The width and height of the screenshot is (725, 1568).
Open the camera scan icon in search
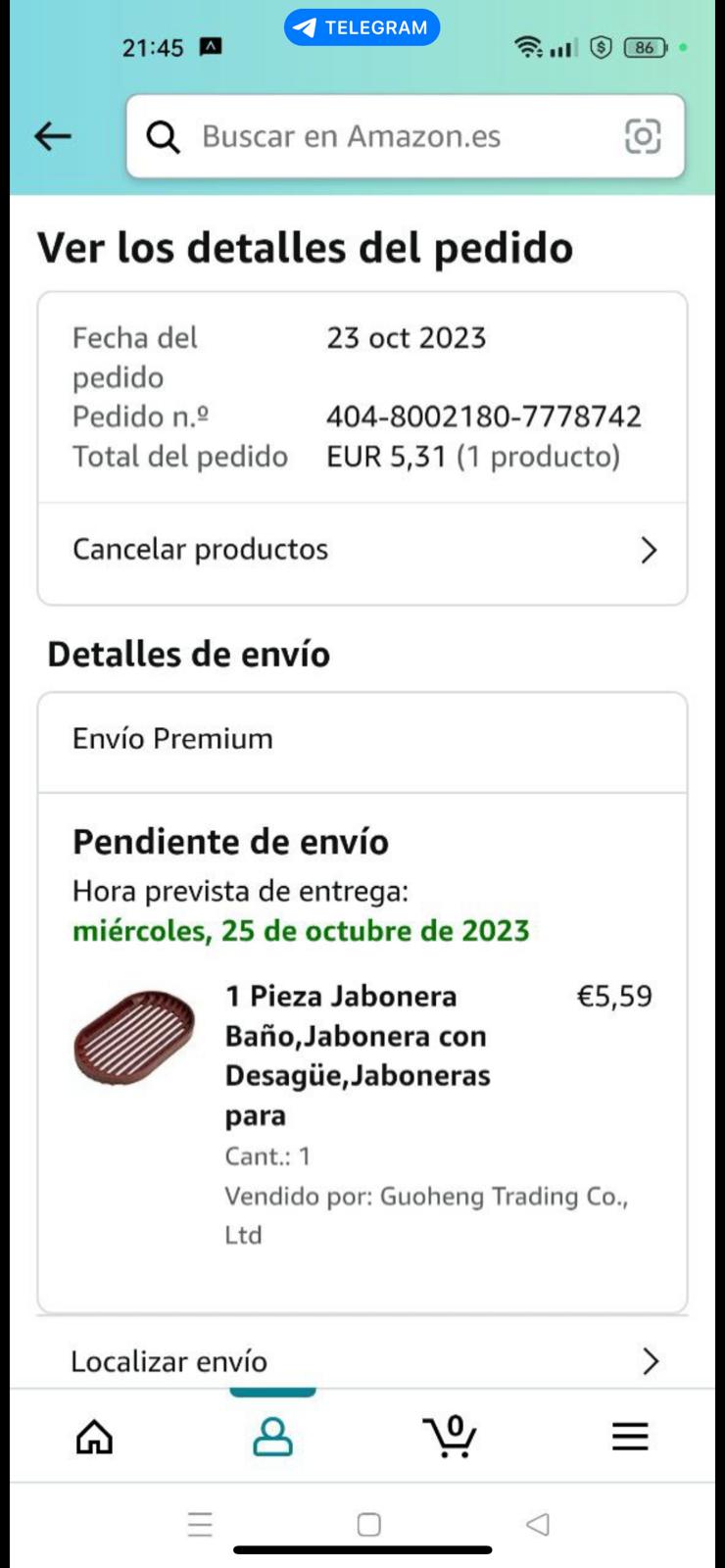tap(643, 136)
